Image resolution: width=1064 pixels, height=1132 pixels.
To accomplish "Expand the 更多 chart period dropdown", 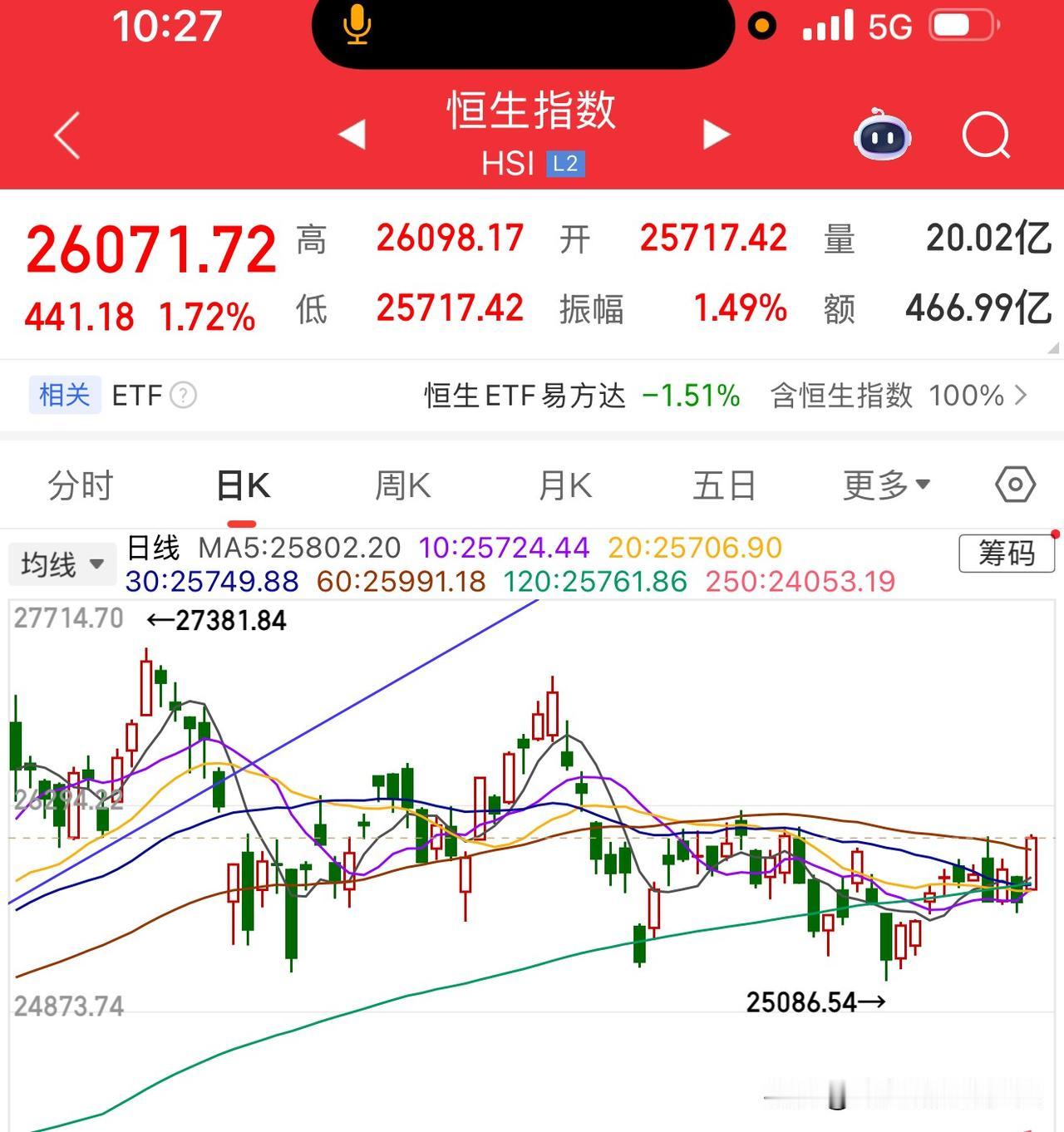I will [x=884, y=485].
